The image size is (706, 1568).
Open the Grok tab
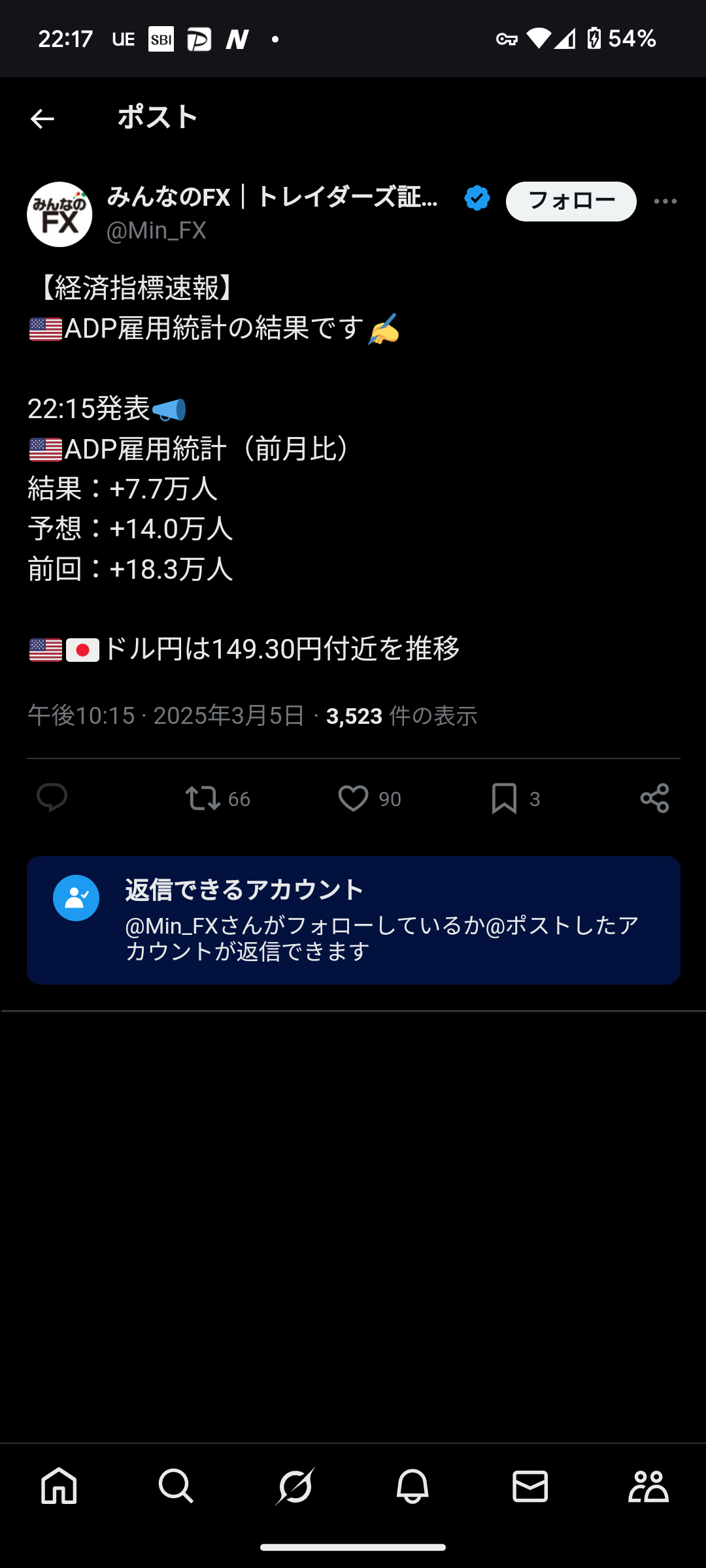click(x=295, y=1486)
